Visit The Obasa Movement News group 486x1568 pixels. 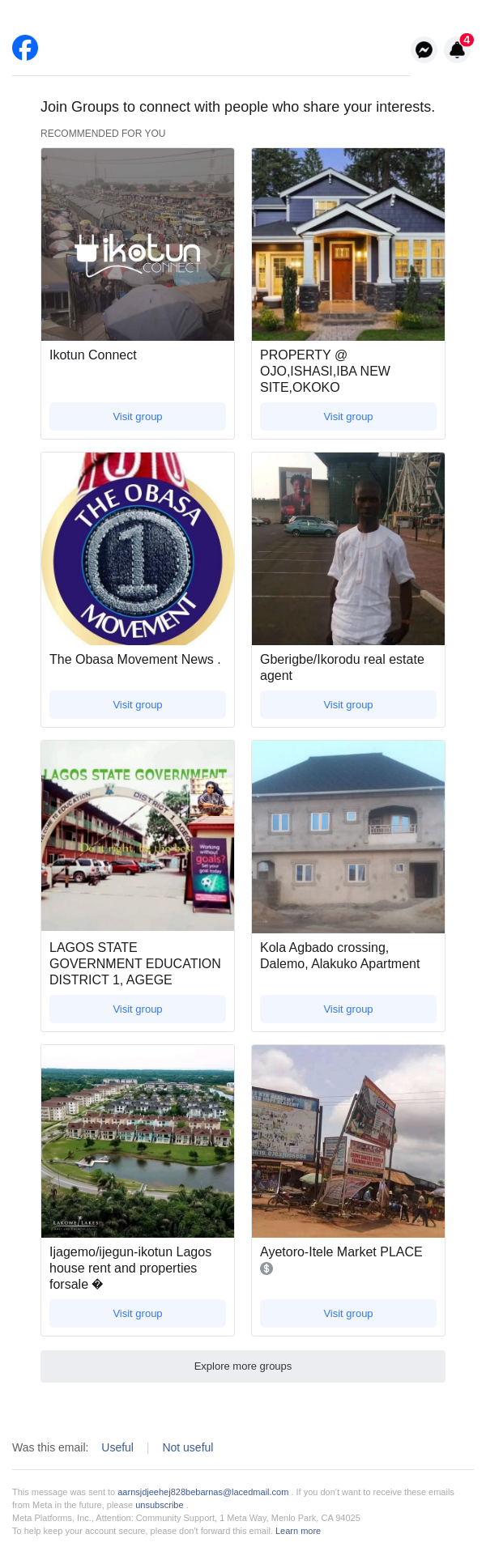138,704
